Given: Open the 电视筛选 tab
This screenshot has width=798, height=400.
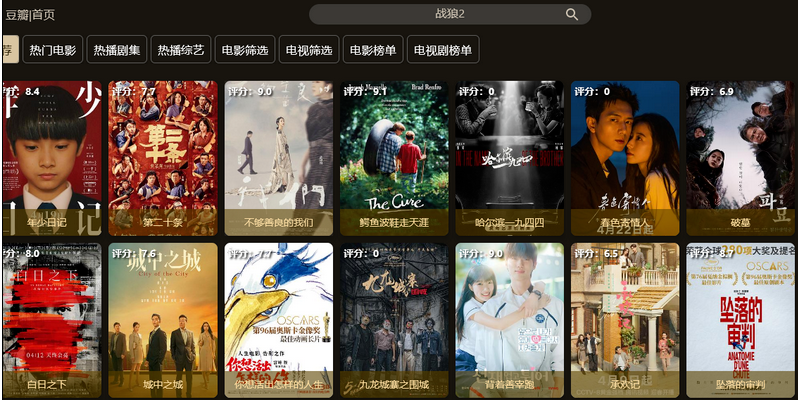Looking at the screenshot, I should [x=308, y=49].
